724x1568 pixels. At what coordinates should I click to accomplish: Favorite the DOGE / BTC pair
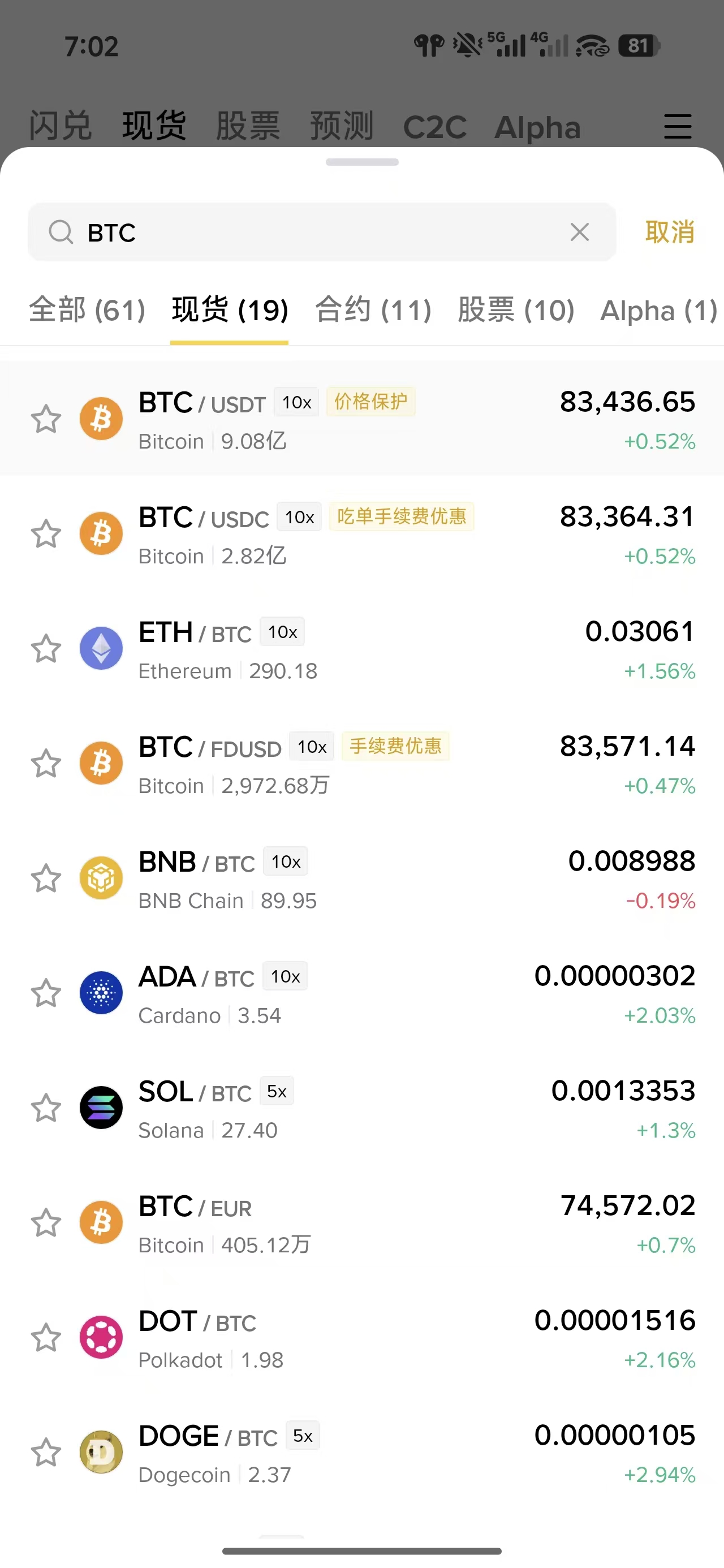46,1453
